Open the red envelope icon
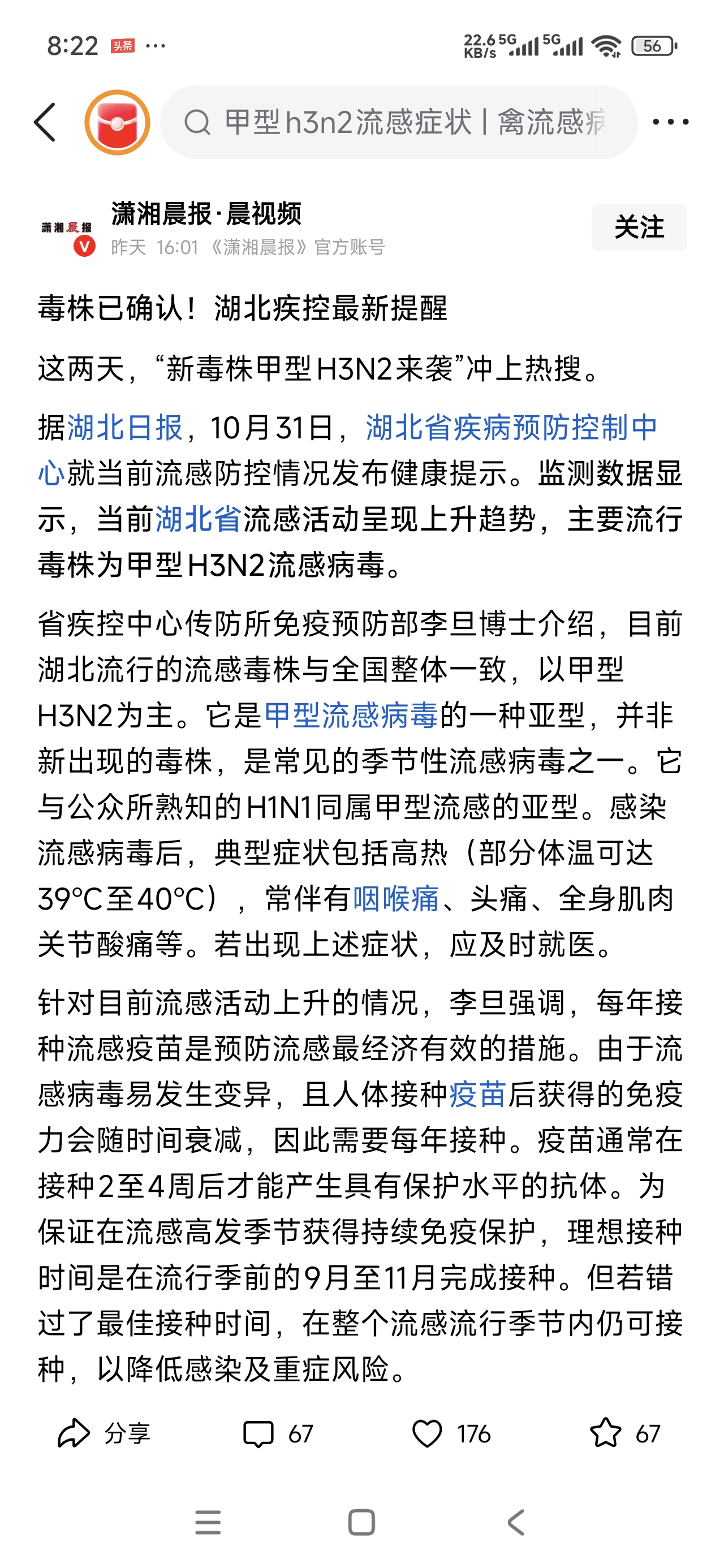Image resolution: width=724 pixels, height=1568 pixels. pos(117,122)
